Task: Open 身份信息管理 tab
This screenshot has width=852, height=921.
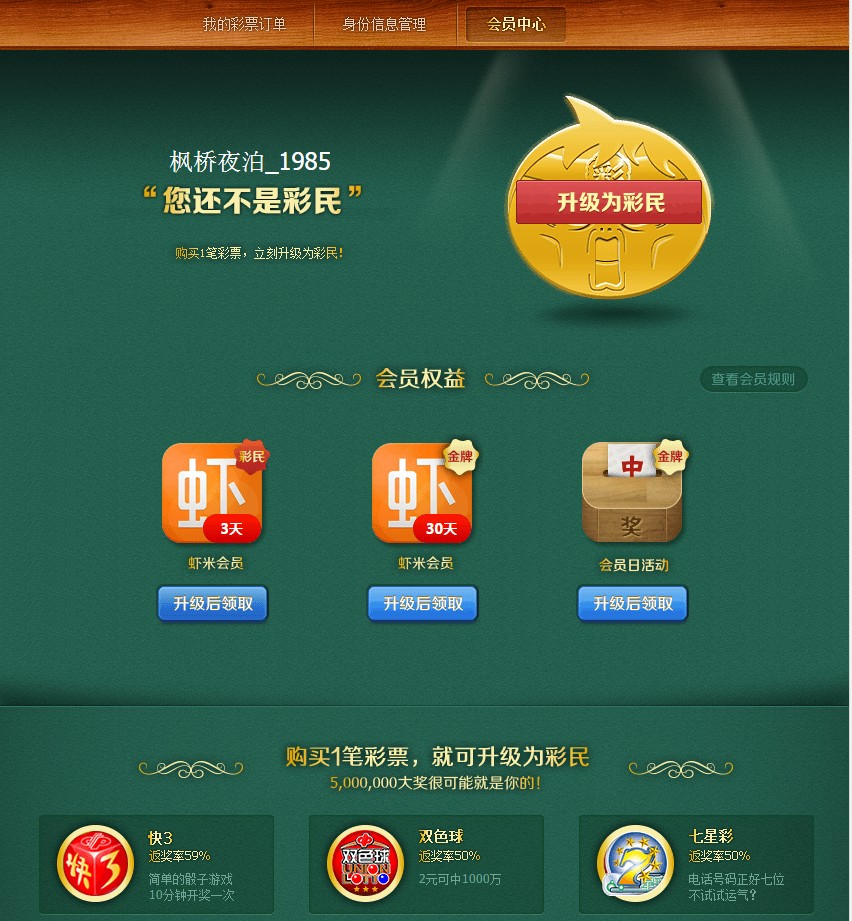Action: [384, 24]
